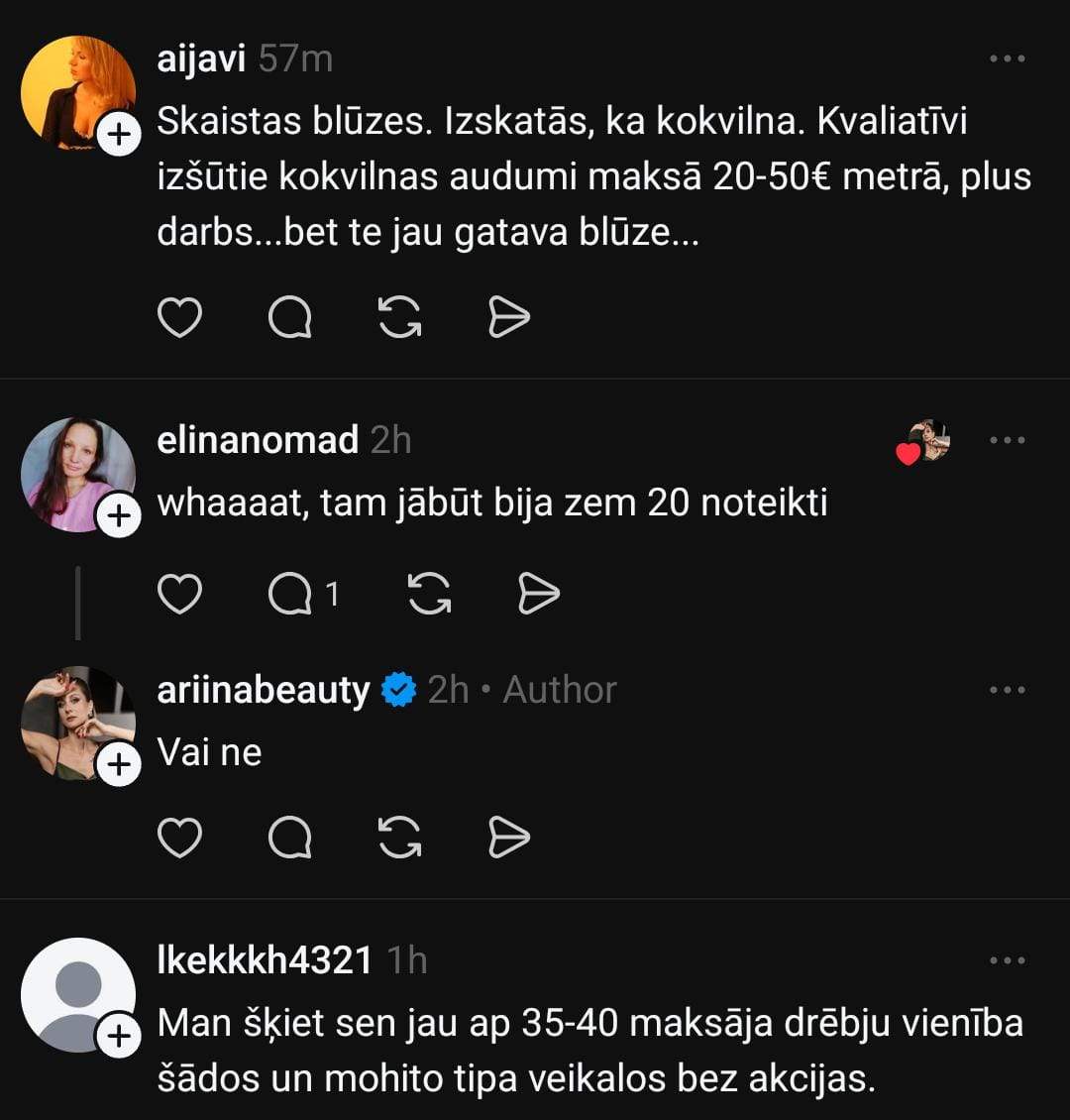Open overflow menu on ariinabeauty's reply
This screenshot has height=1120, width=1070.
(1008, 690)
